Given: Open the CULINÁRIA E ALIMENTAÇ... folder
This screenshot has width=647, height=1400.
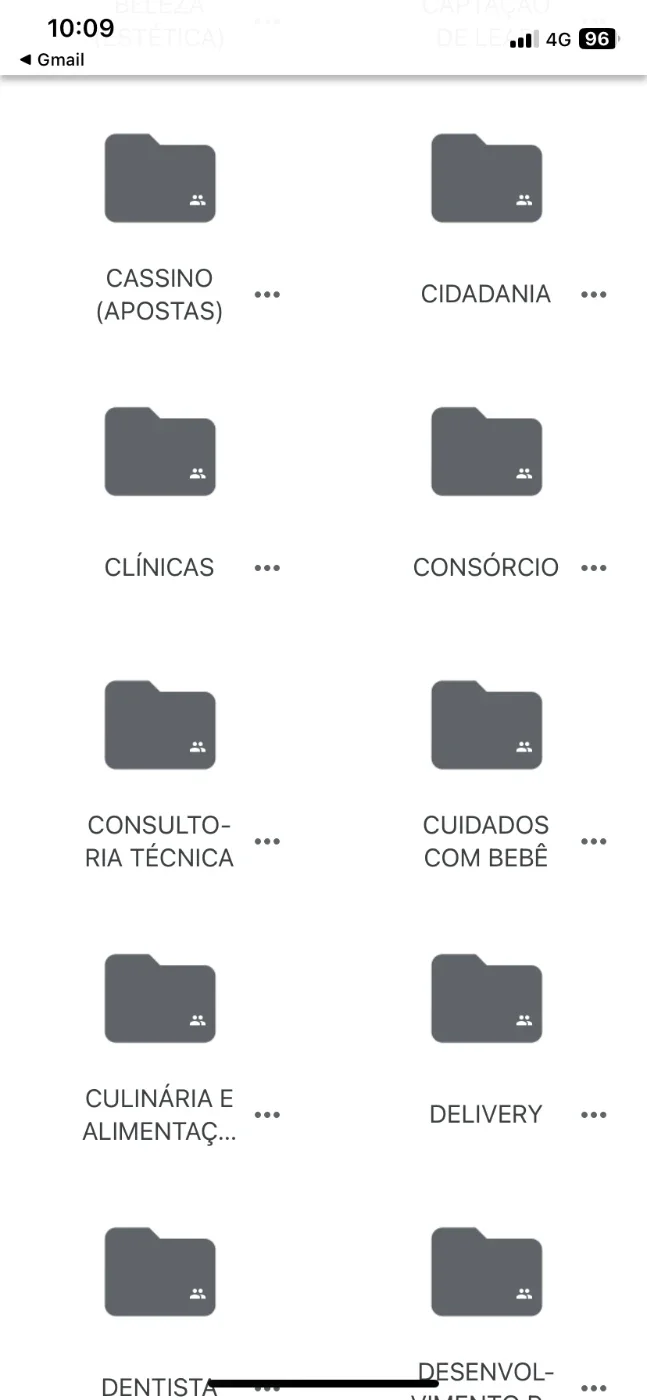Looking at the screenshot, I should 160,998.
